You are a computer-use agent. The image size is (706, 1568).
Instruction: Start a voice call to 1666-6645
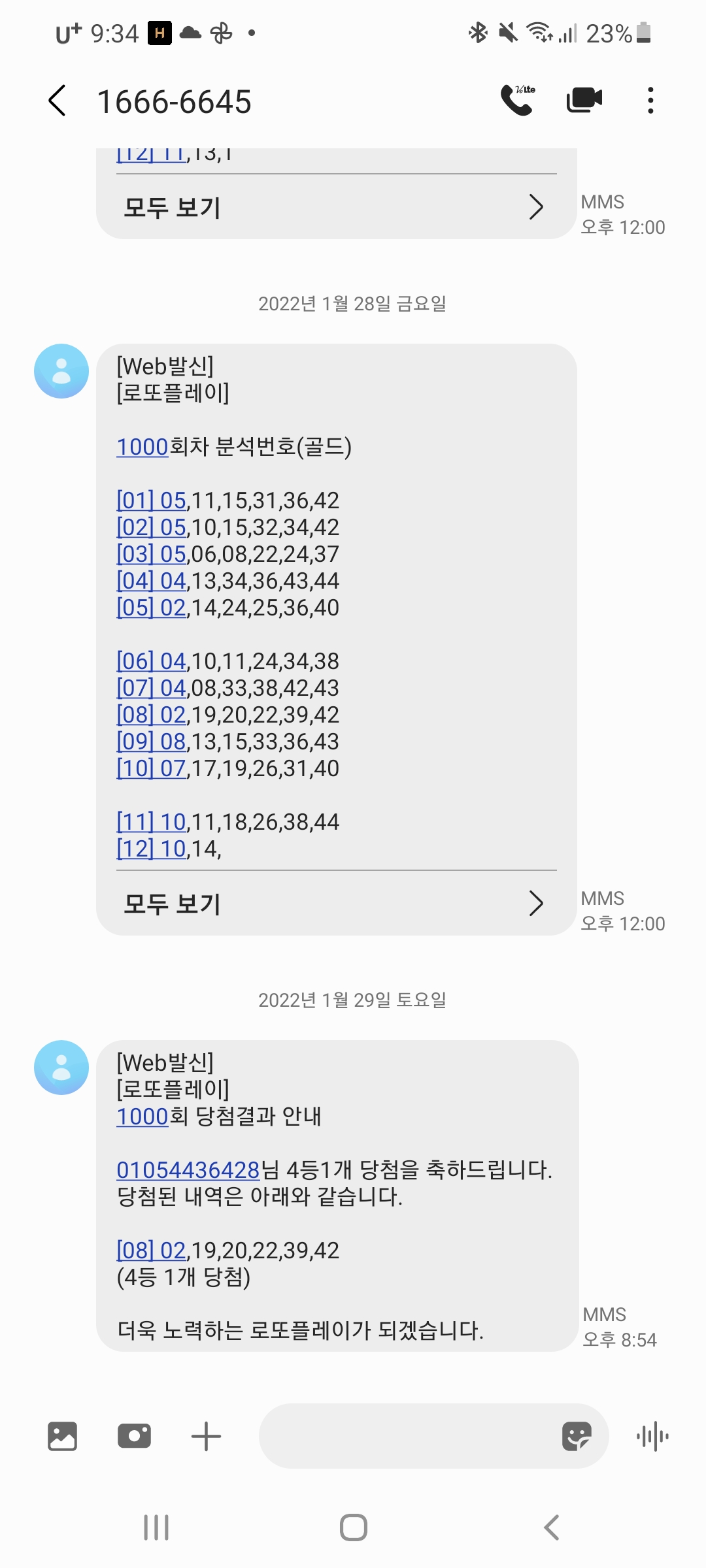pos(517,100)
